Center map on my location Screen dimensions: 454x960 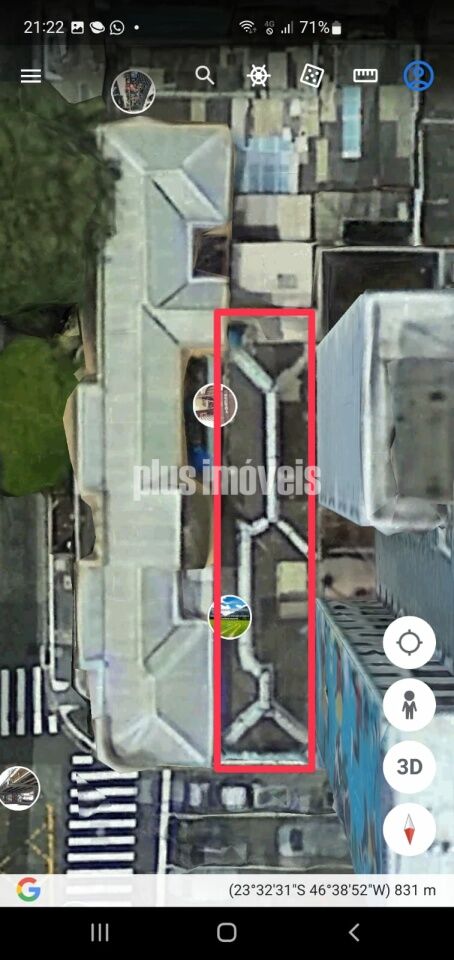point(409,643)
